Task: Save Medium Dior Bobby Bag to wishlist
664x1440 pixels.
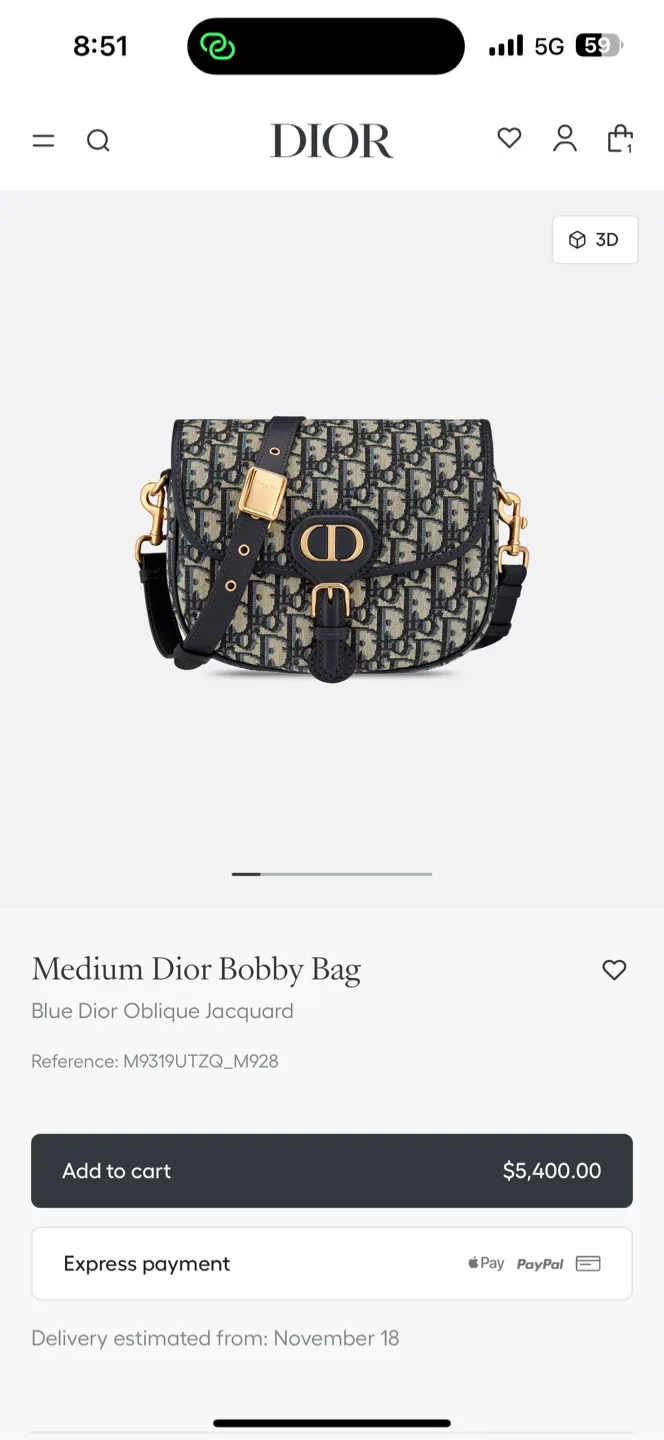Action: [x=614, y=970]
